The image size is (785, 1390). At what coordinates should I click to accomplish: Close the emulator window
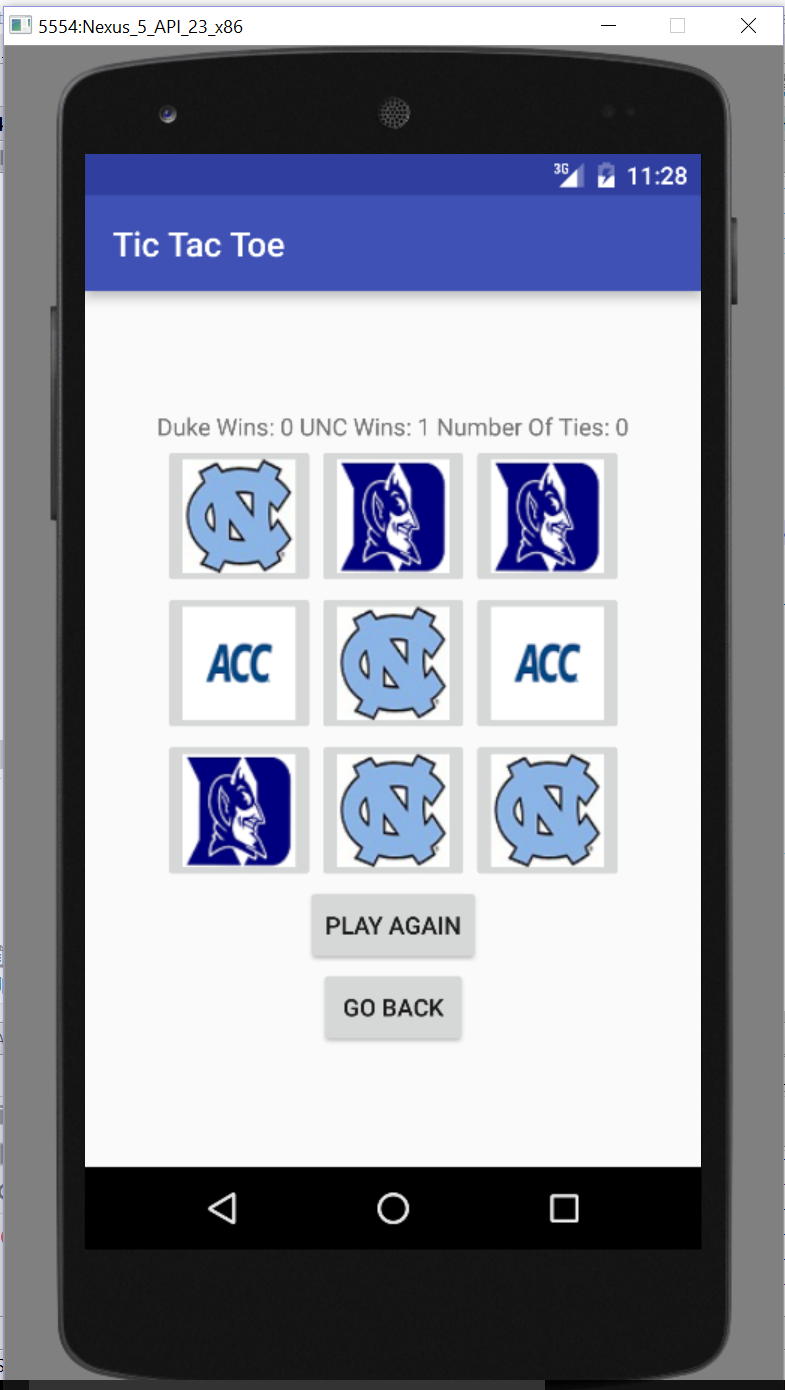pos(748,26)
